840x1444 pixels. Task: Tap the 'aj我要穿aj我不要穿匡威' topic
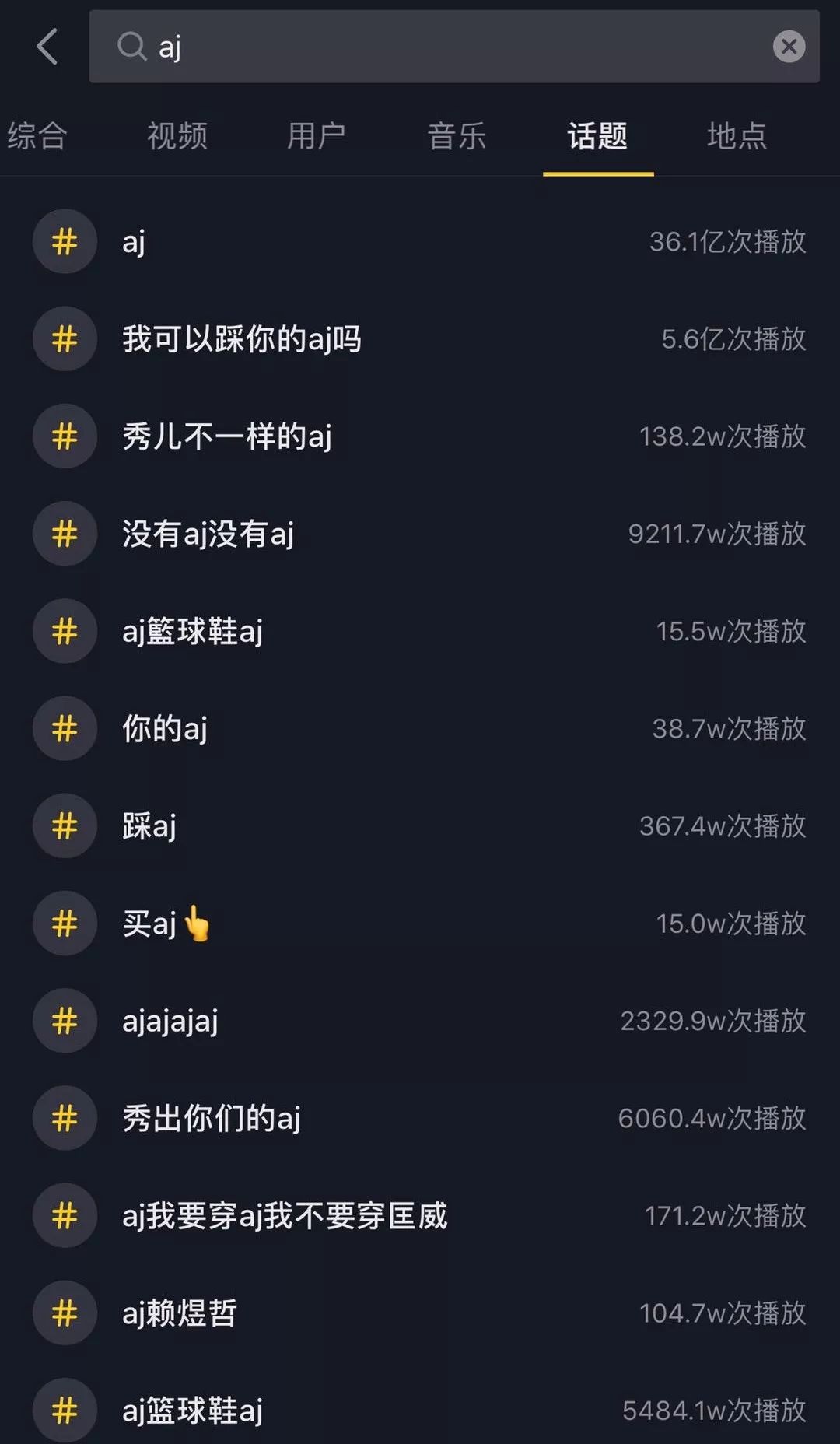[285, 1215]
